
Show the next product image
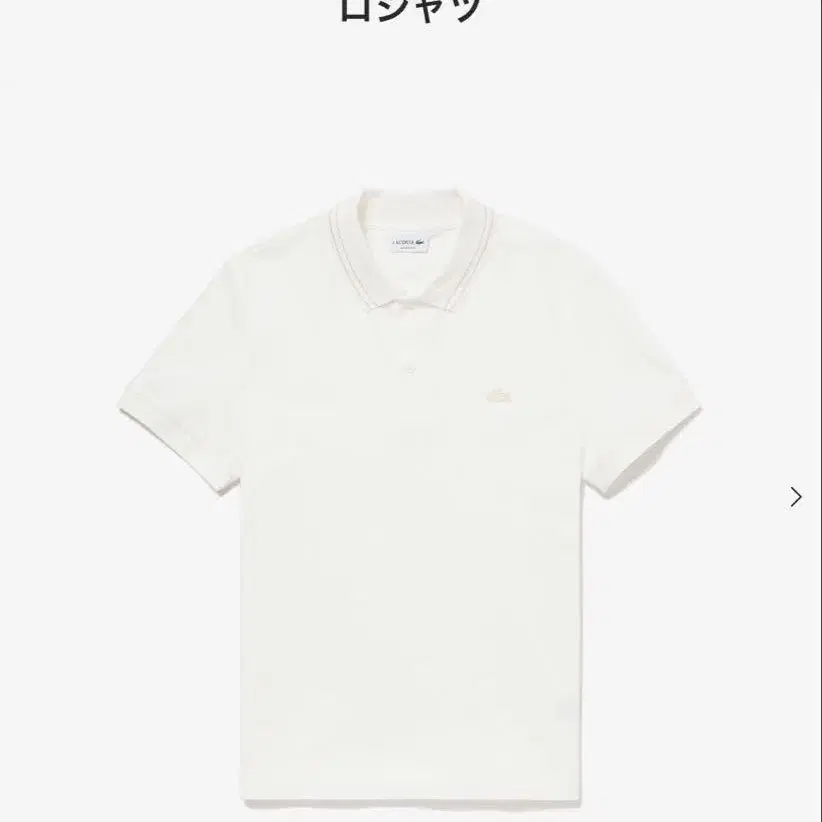[795, 497]
